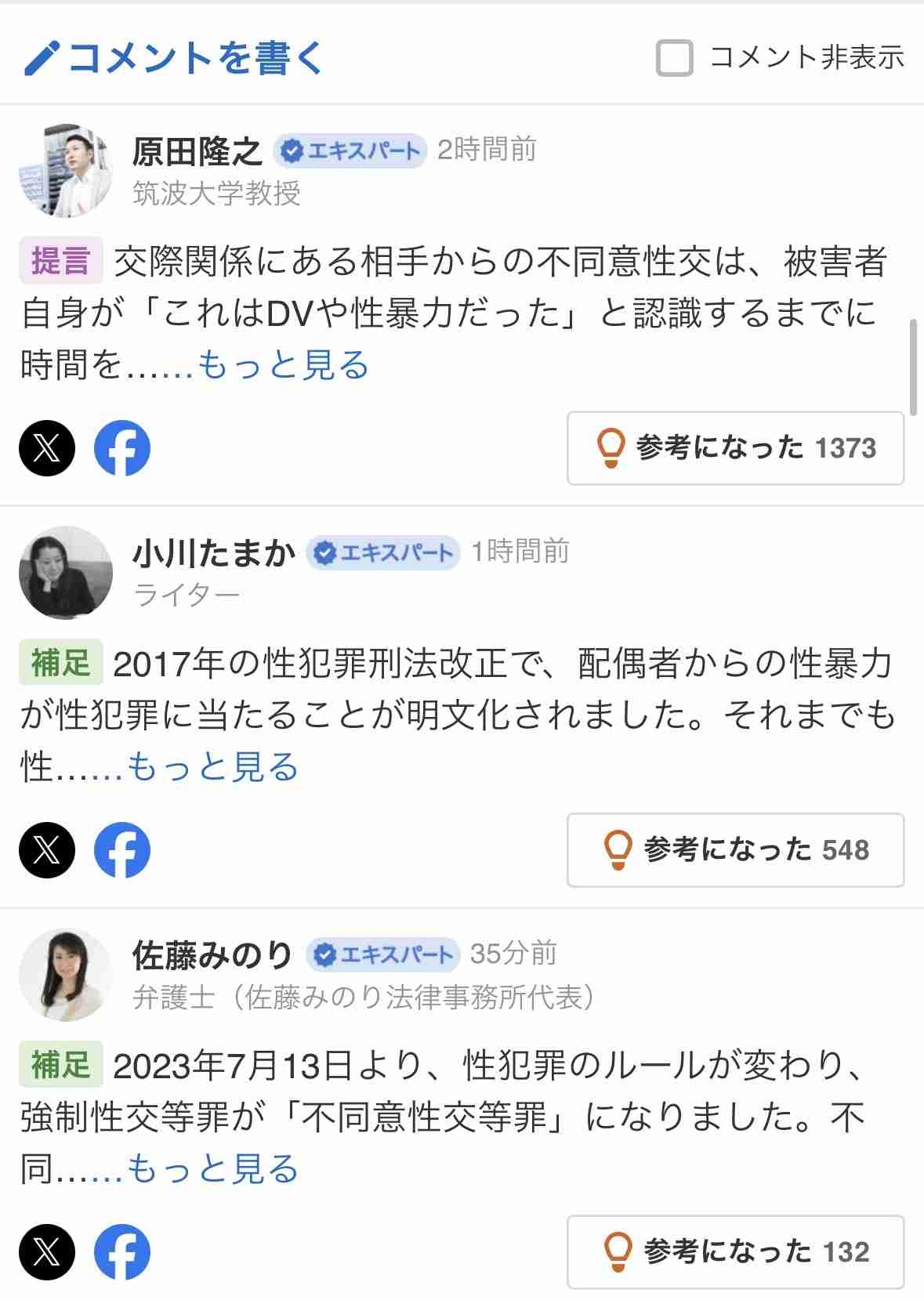Mark 佐藤みのり's comment as 参考になった
This screenshot has width=924, height=1300.
735,1252
